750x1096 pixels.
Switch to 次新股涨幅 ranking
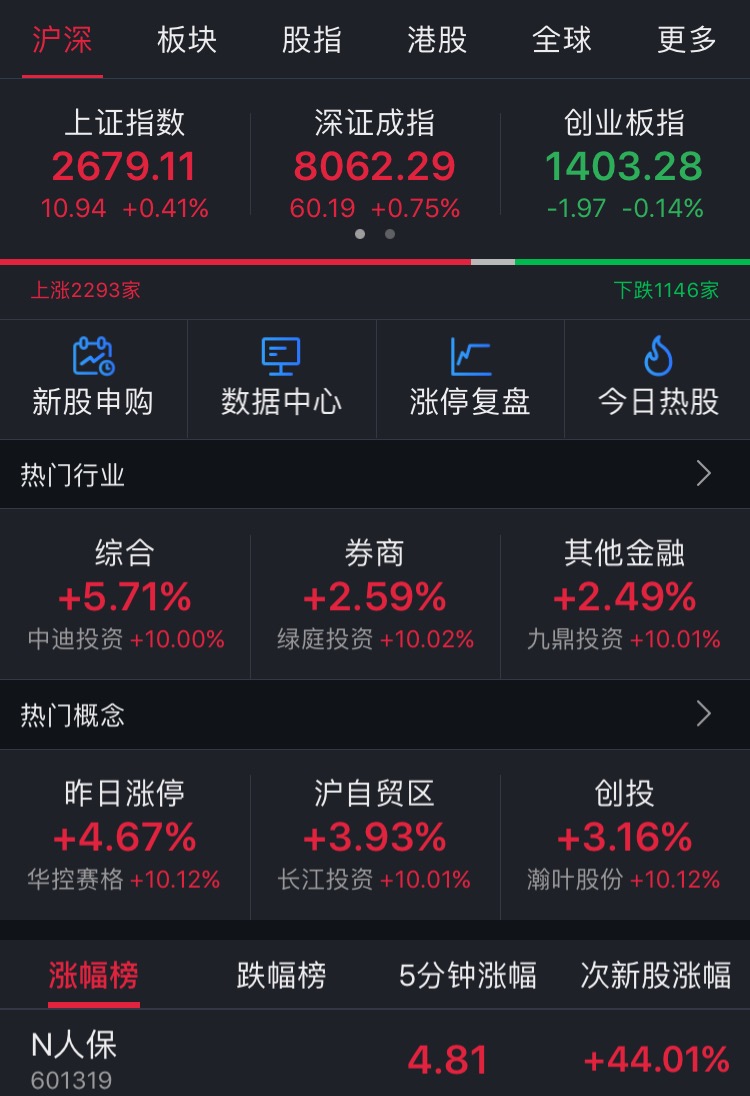point(656,975)
